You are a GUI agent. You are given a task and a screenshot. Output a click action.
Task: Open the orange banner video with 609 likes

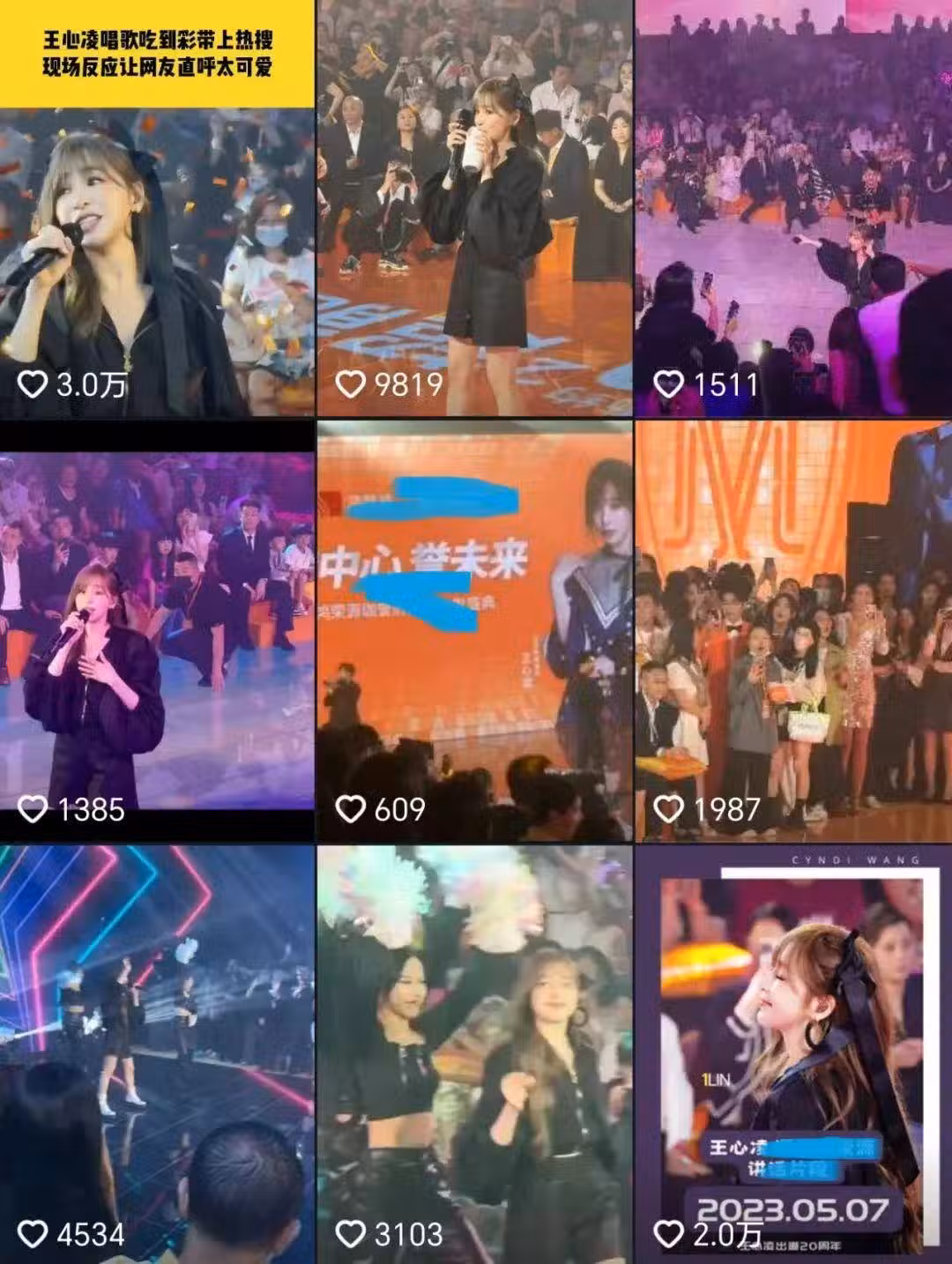tap(474, 630)
